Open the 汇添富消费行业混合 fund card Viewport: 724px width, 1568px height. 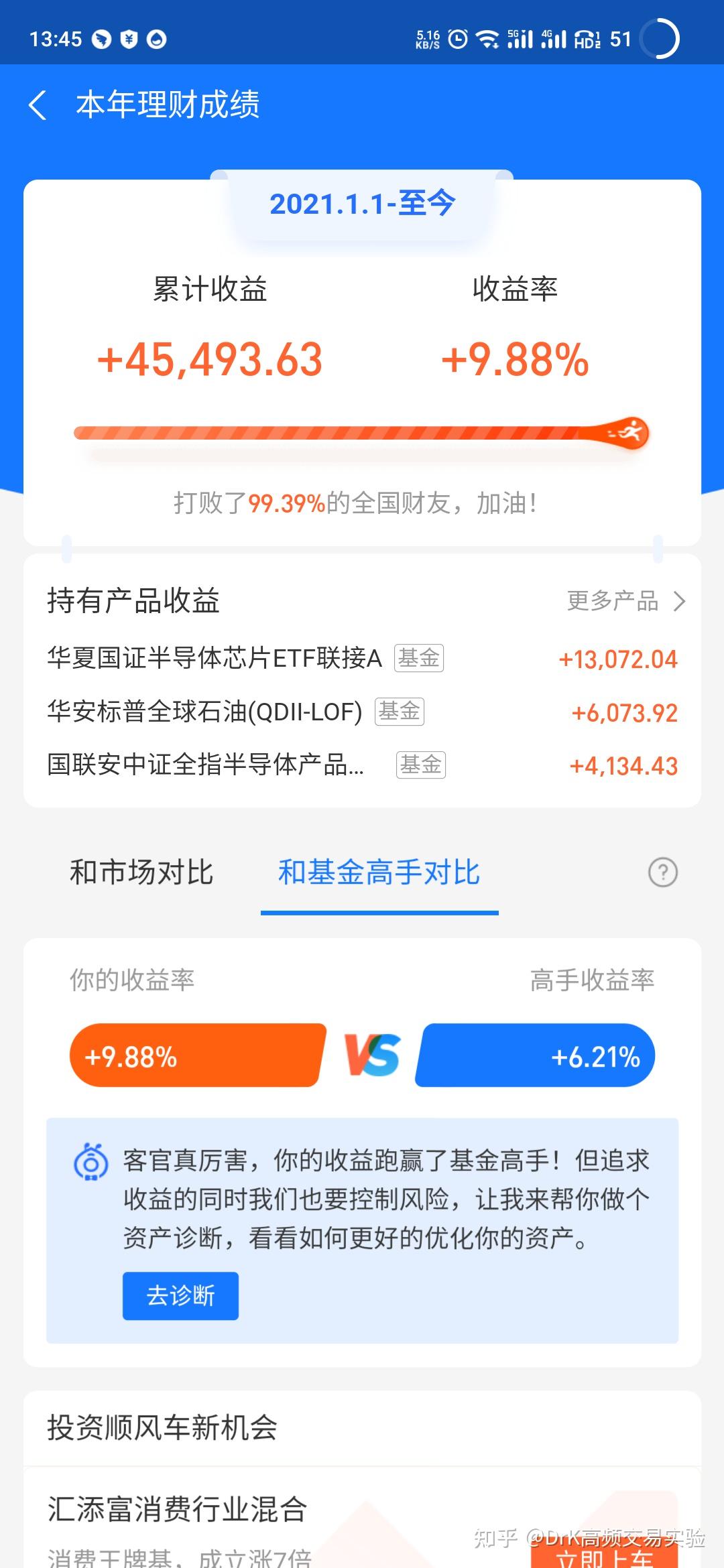click(x=362, y=1518)
